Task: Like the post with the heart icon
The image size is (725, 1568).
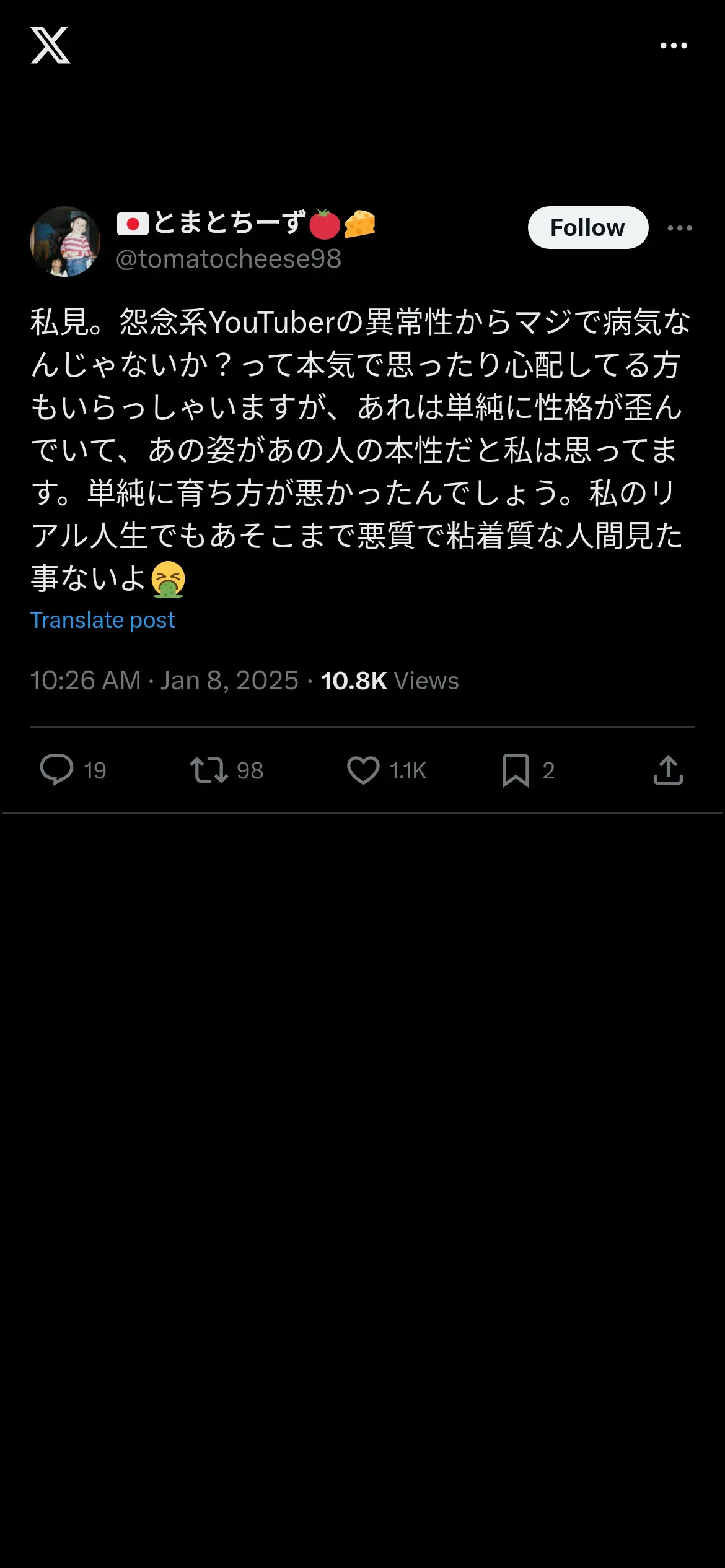Action: (363, 770)
